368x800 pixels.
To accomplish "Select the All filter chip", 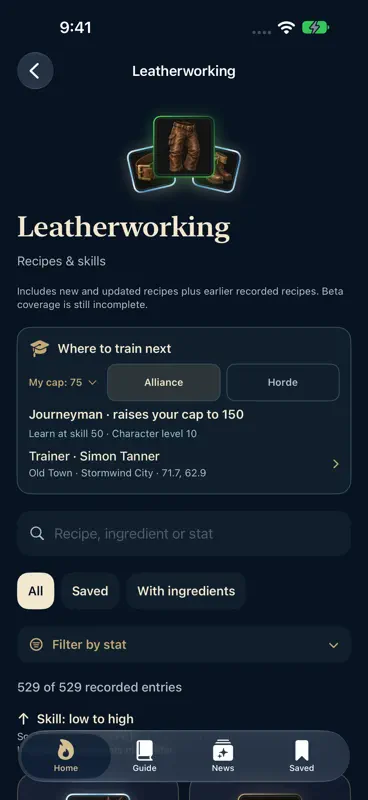I will [x=36, y=591].
